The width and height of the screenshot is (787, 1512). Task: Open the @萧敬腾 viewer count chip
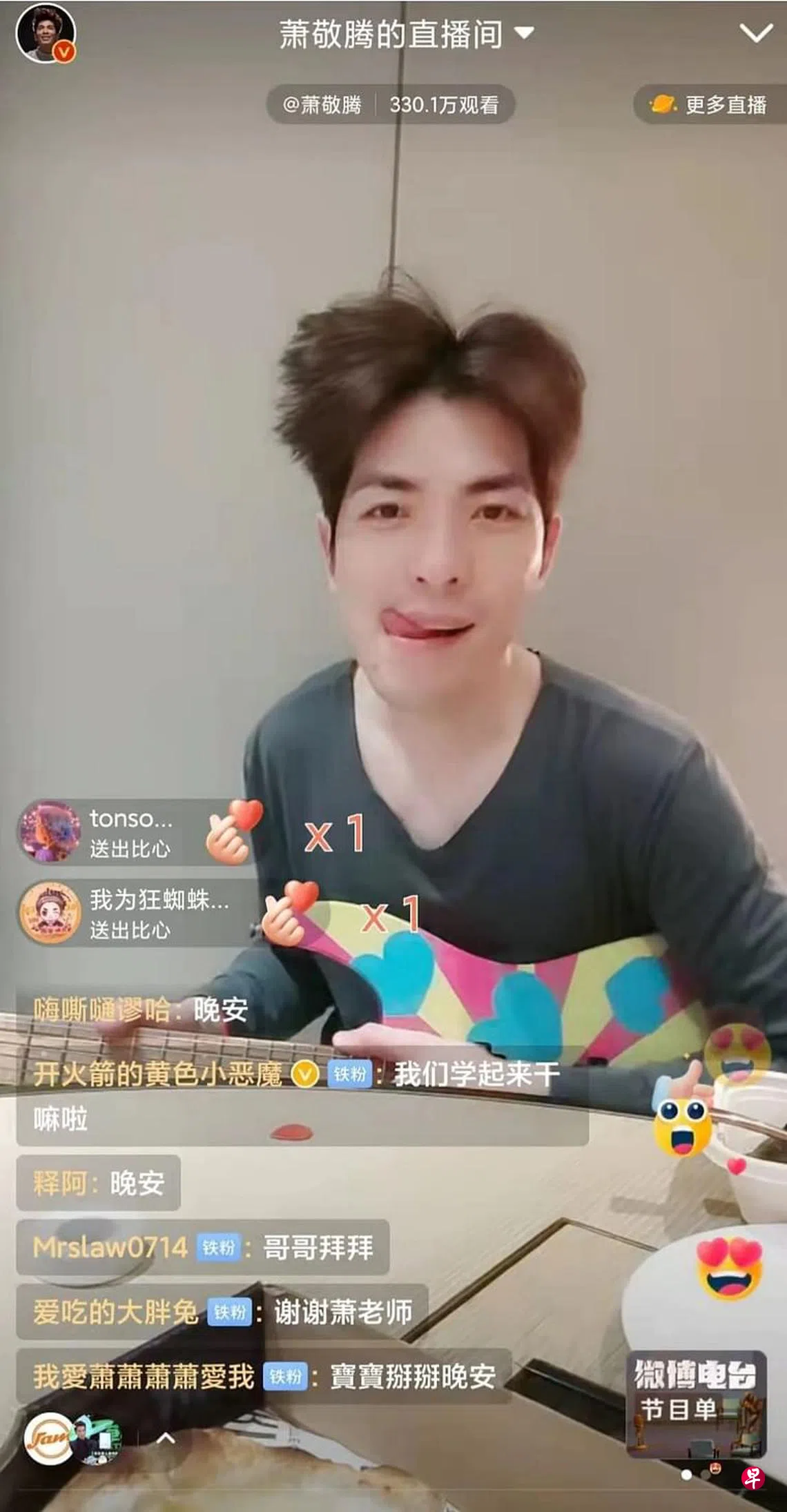[391, 105]
